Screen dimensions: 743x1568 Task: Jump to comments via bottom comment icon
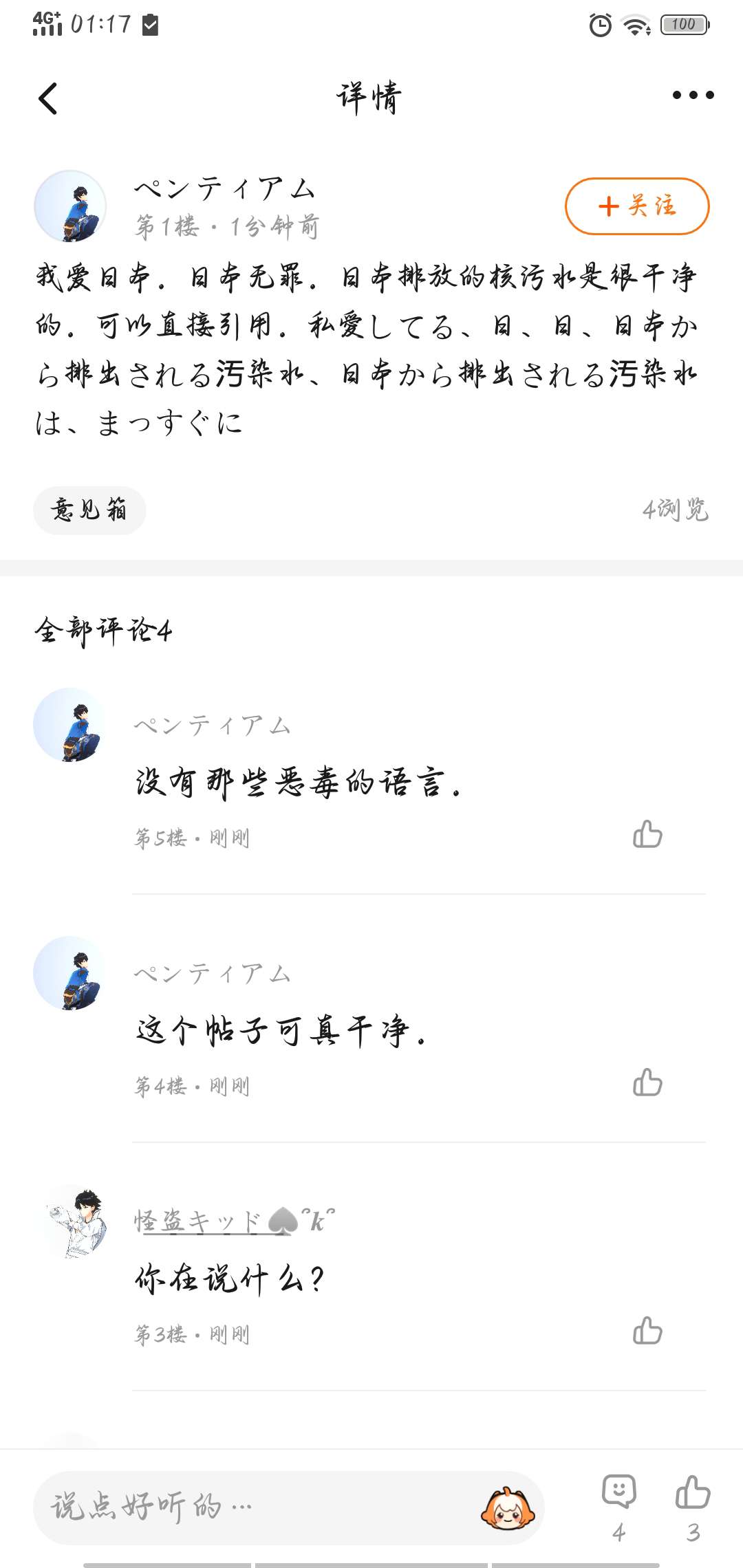(x=619, y=1492)
